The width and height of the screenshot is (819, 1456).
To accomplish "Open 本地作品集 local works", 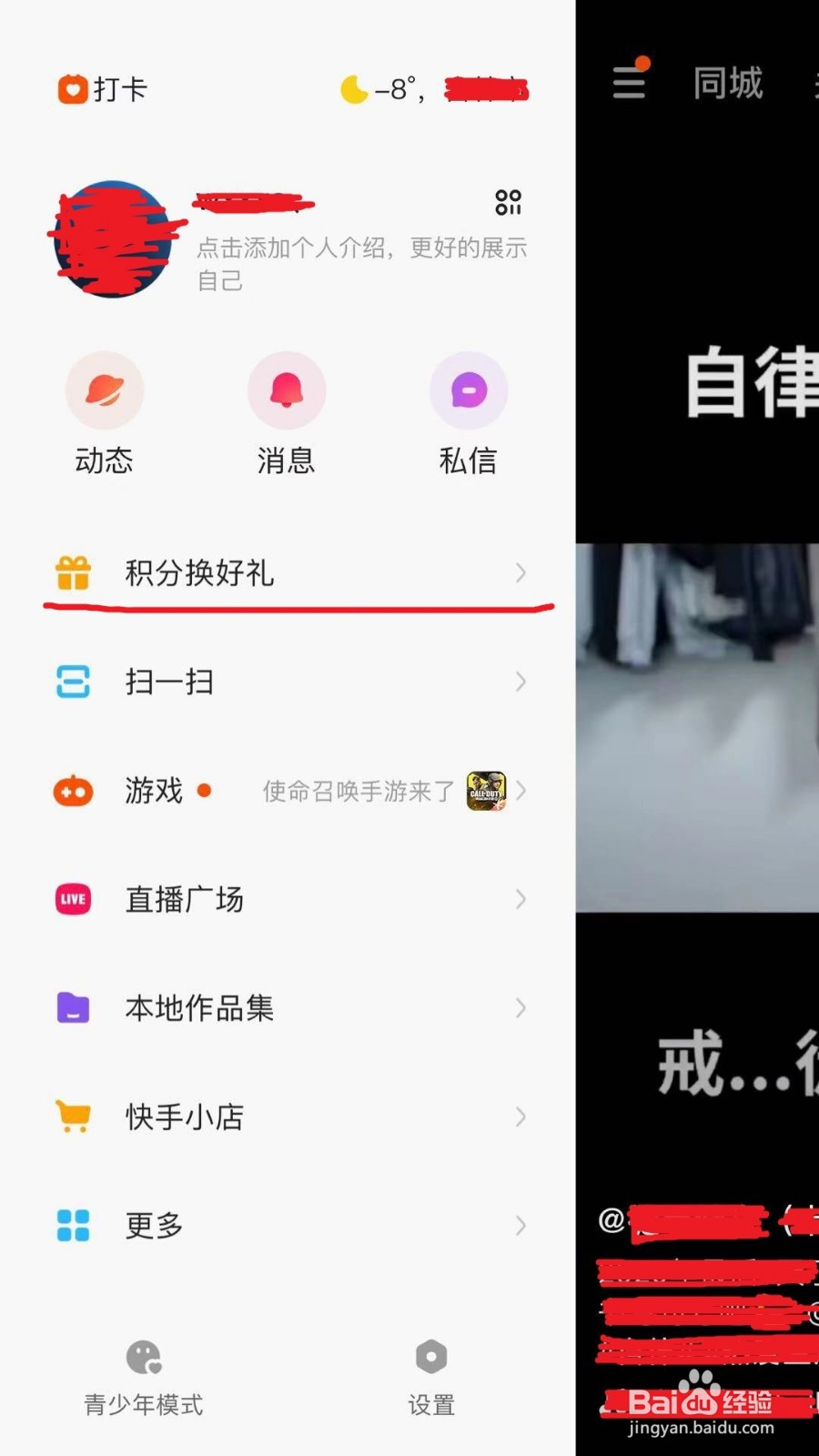I will tap(291, 1008).
